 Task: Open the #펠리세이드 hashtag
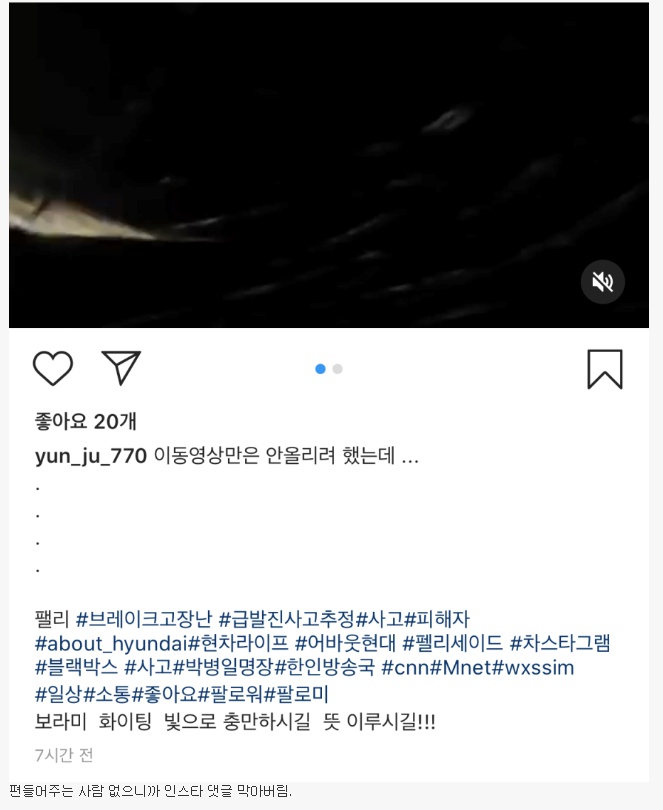(453, 643)
